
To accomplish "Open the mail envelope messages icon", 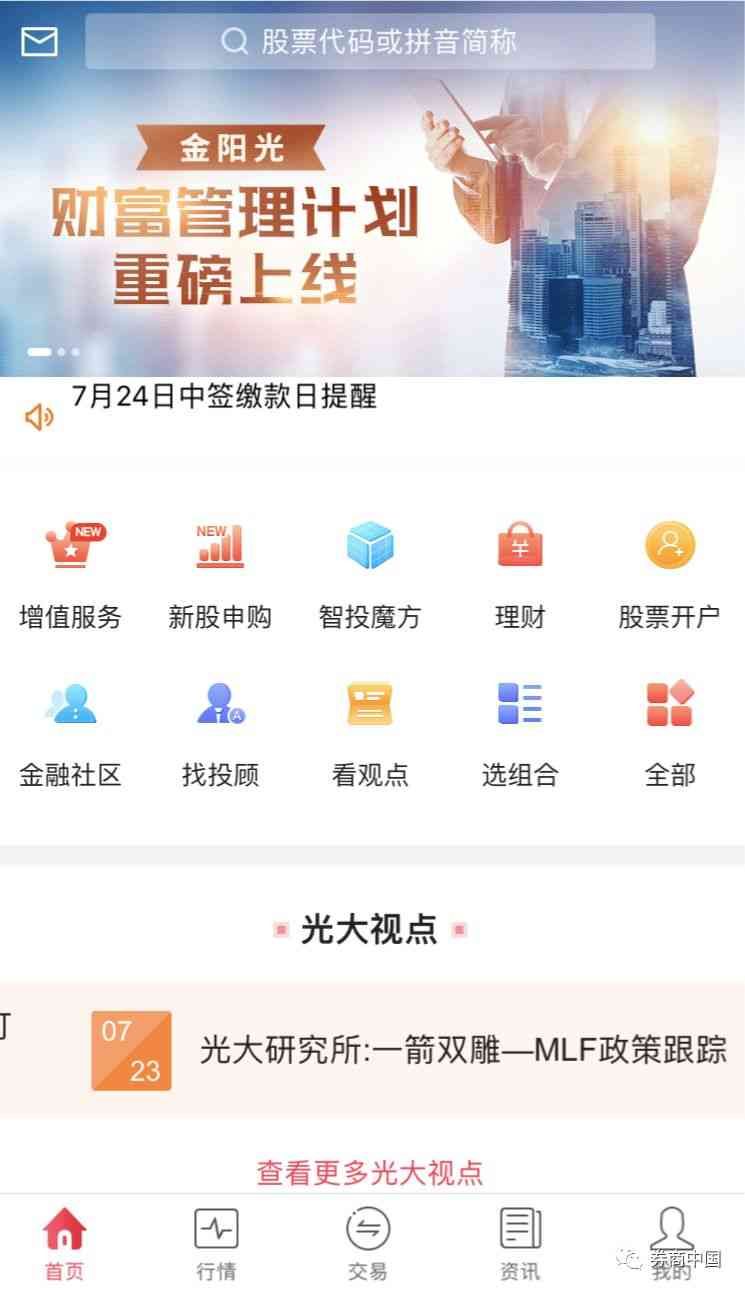I will coord(39,41).
